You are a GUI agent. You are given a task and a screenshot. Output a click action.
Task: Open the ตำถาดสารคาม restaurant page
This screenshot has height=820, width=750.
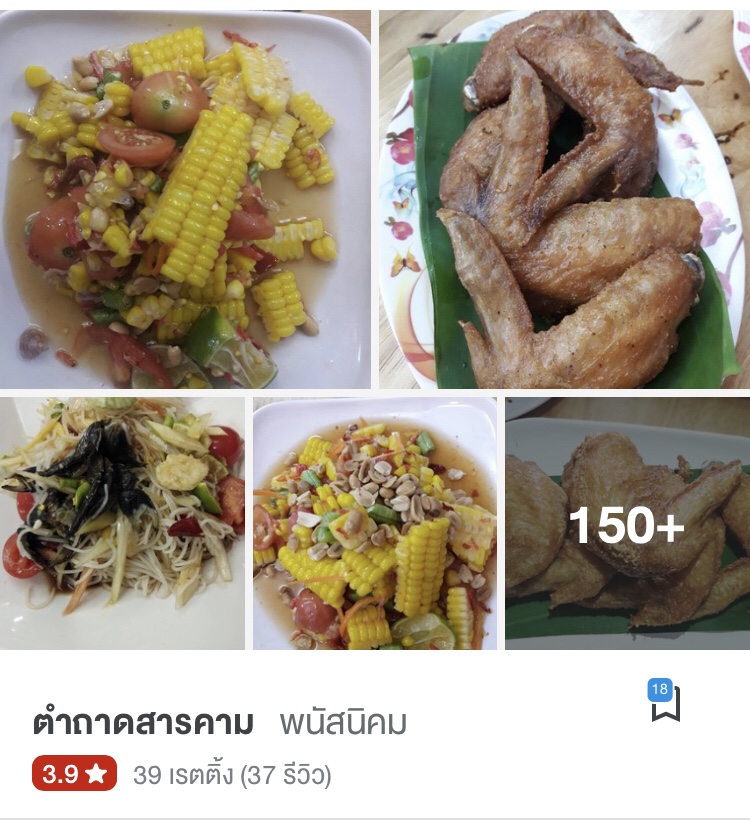[x=143, y=722]
